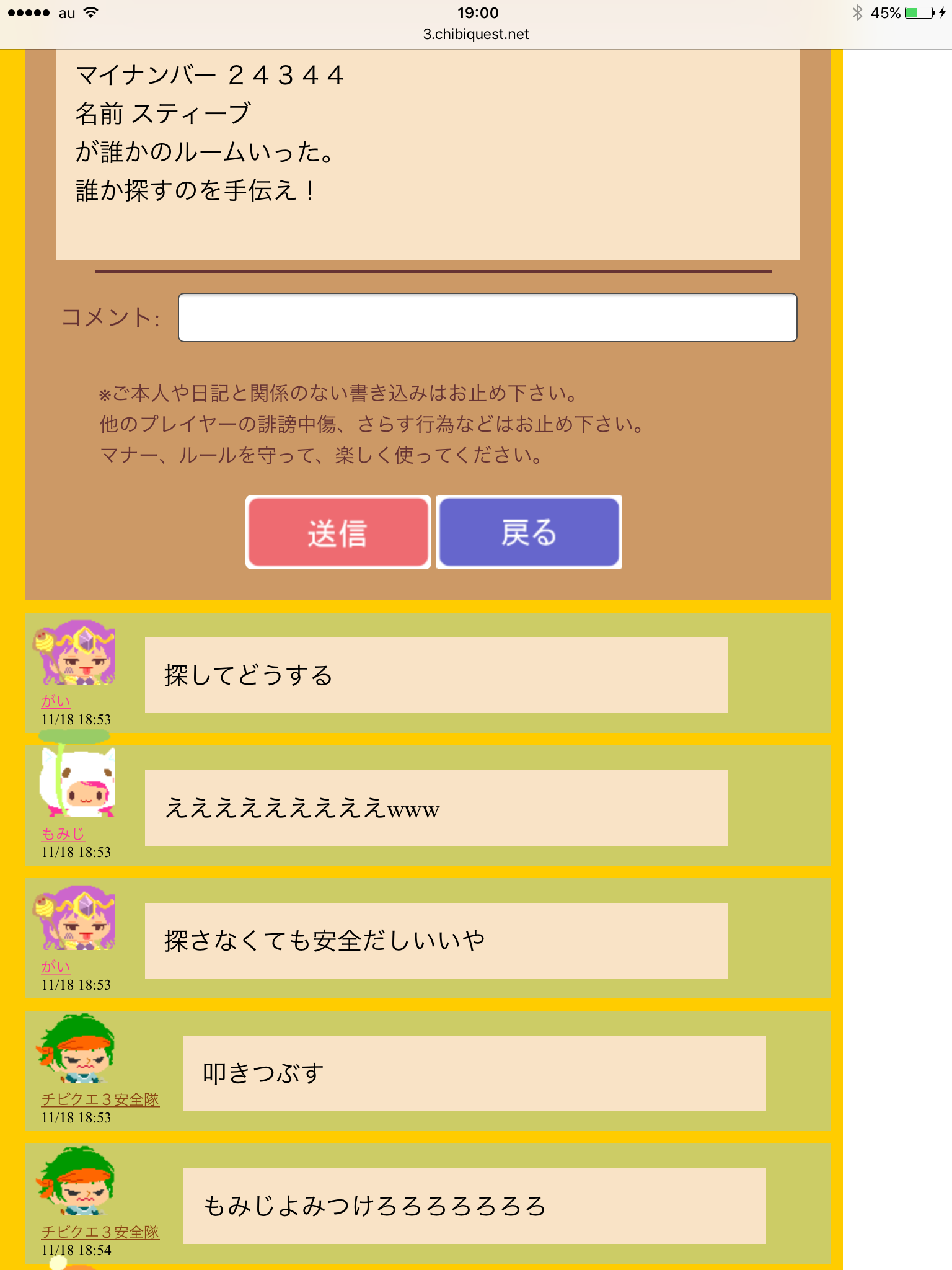Open もみじ's profile link

pyautogui.click(x=63, y=834)
